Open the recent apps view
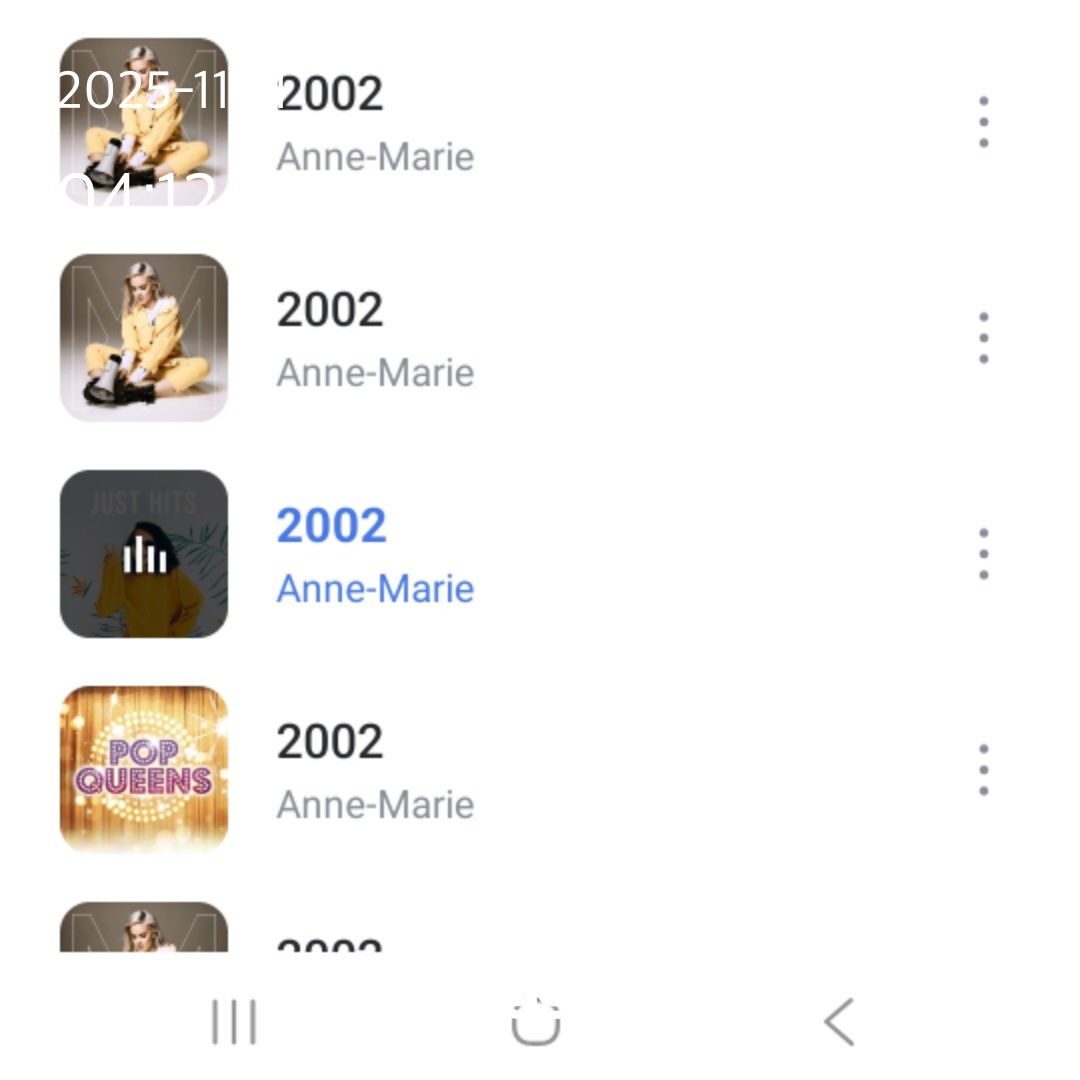The width and height of the screenshot is (1080, 1080). (x=234, y=1022)
